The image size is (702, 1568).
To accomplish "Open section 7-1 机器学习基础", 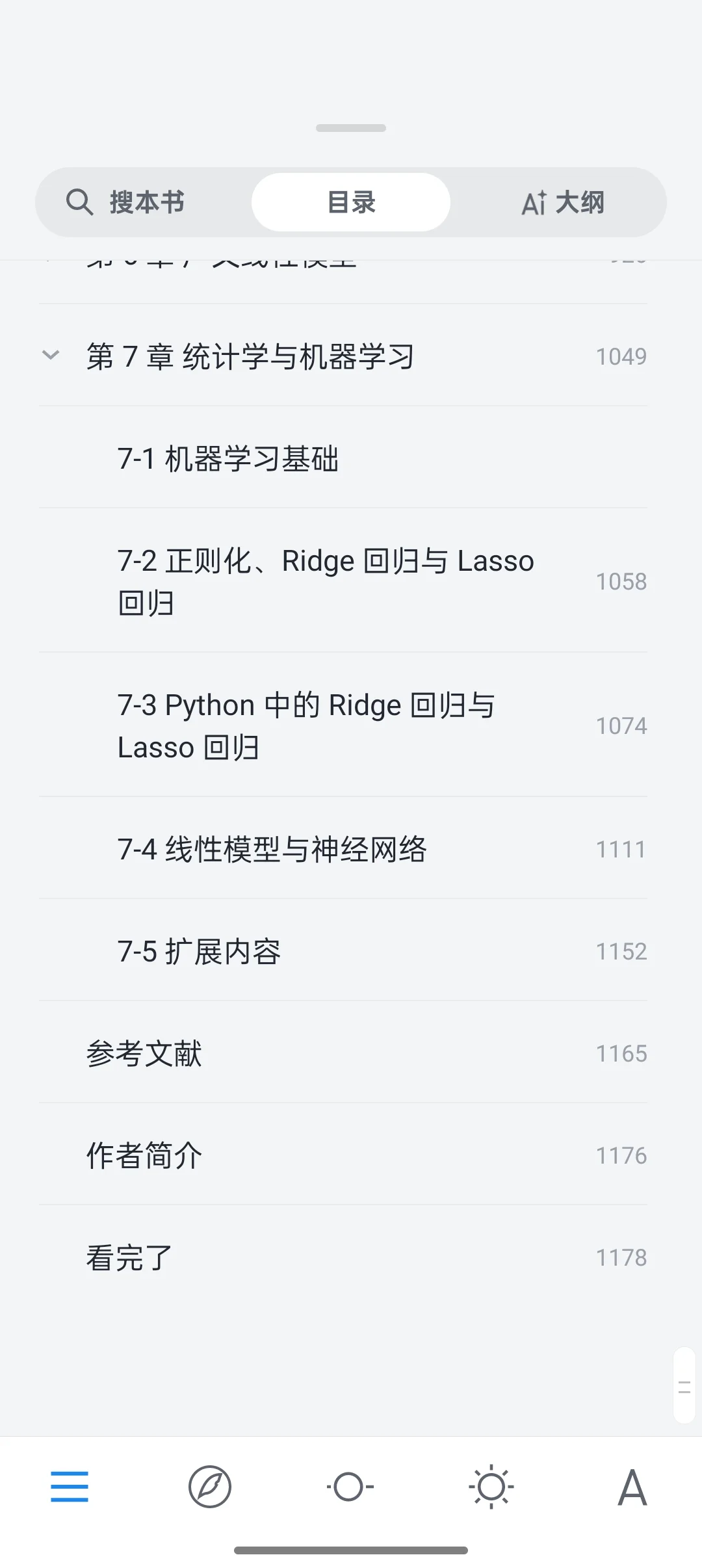I will 343,458.
